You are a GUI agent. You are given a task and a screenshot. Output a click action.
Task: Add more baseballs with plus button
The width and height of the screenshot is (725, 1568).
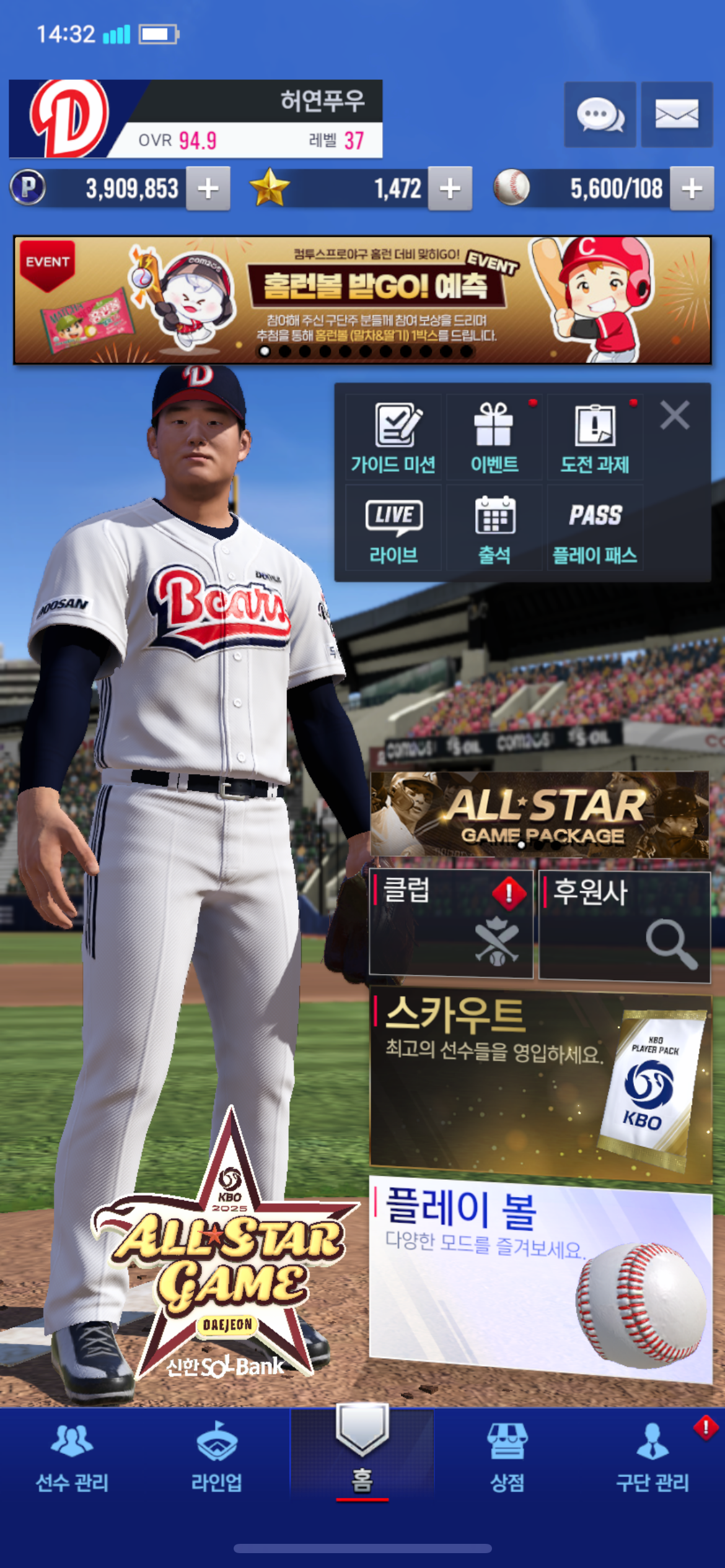click(692, 188)
